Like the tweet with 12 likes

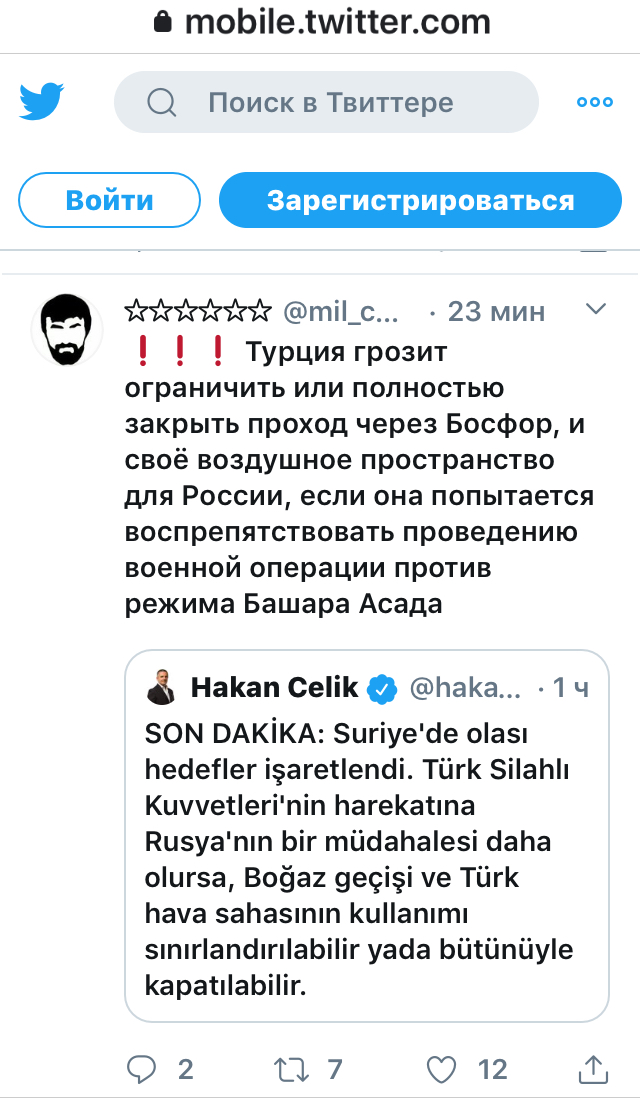tap(441, 1069)
